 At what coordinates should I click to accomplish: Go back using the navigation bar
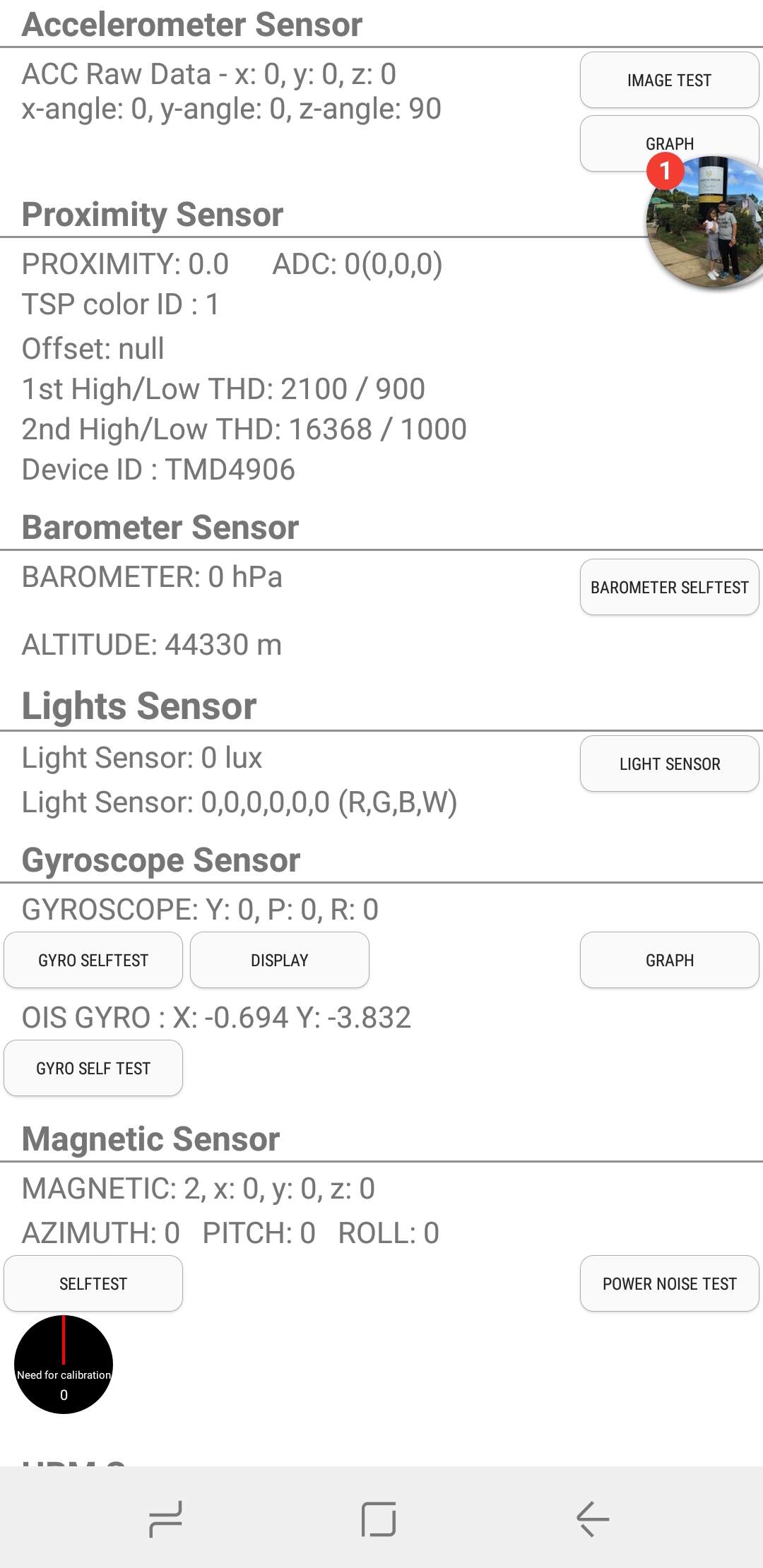(592, 1519)
